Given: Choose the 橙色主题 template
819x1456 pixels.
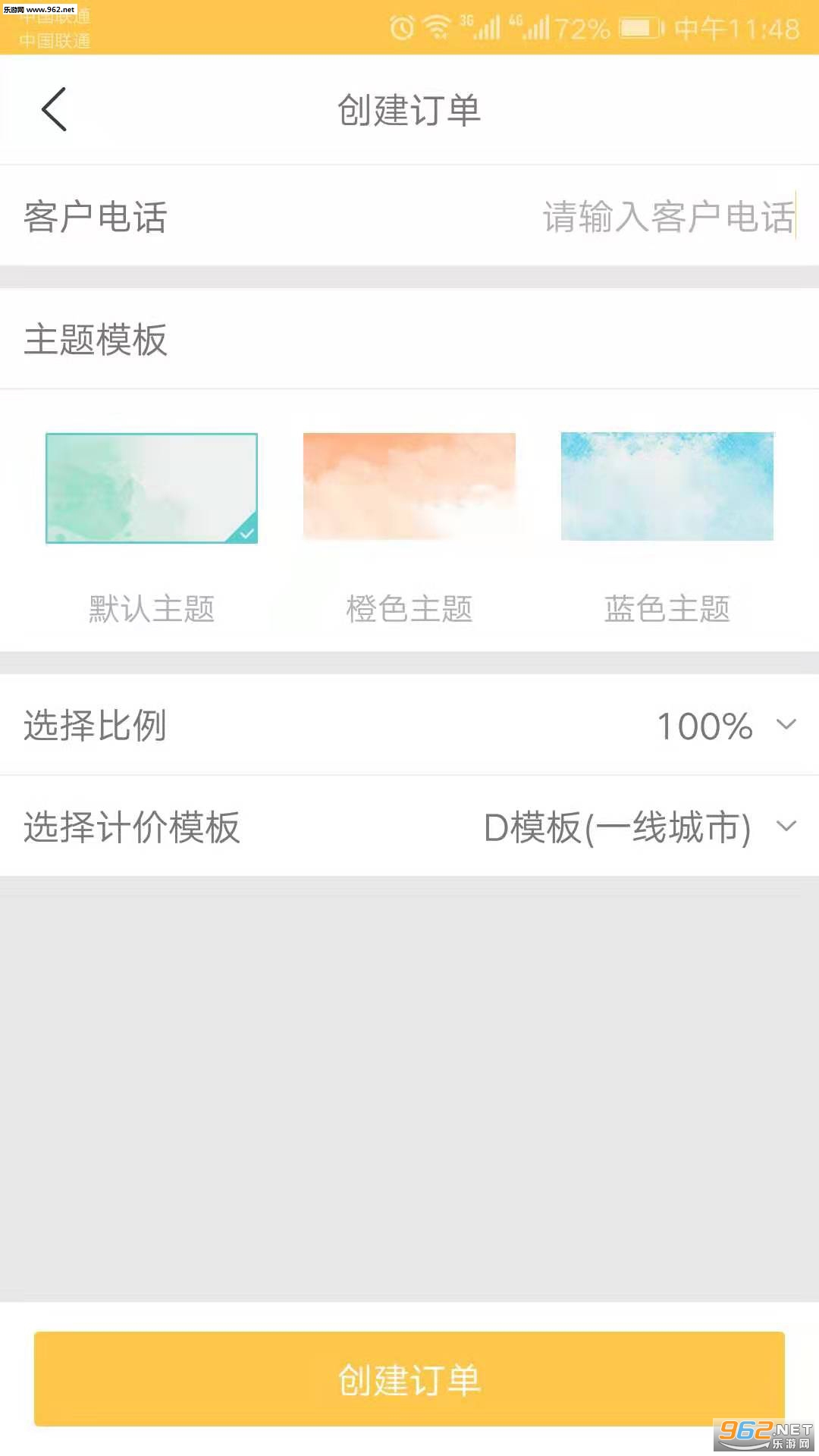Looking at the screenshot, I should click(409, 486).
